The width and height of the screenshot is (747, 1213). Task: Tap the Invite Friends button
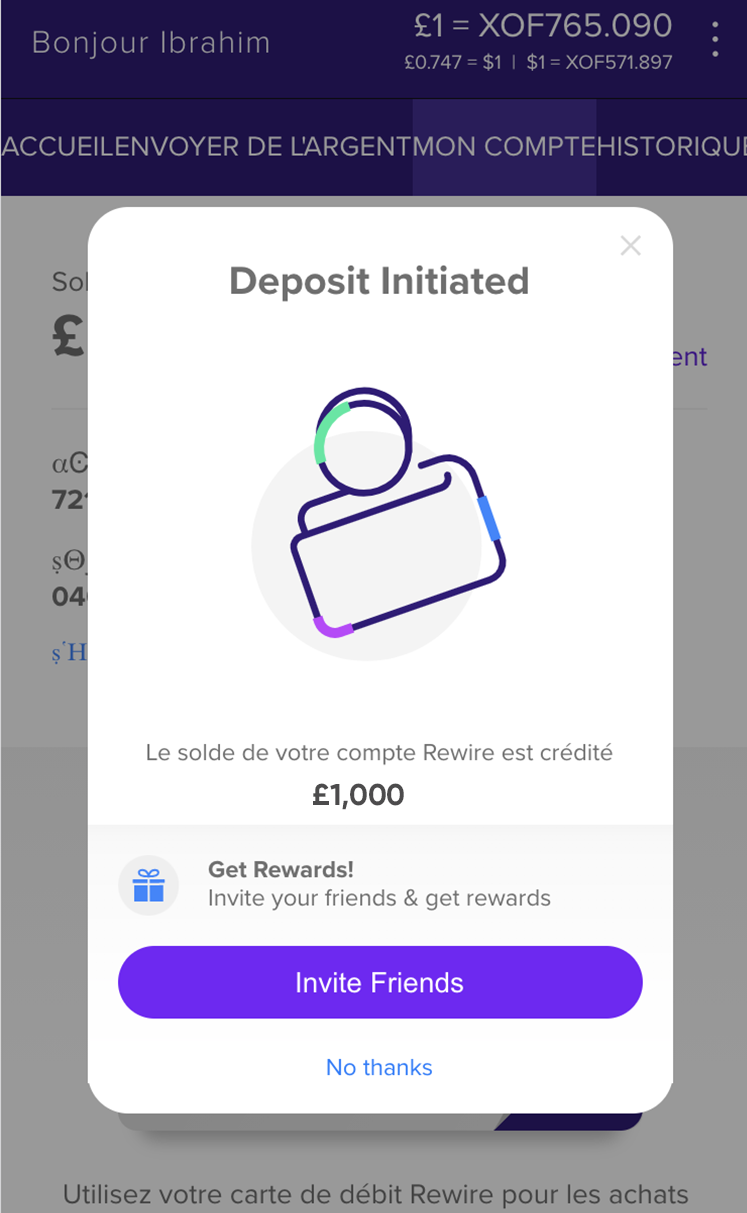tap(380, 982)
